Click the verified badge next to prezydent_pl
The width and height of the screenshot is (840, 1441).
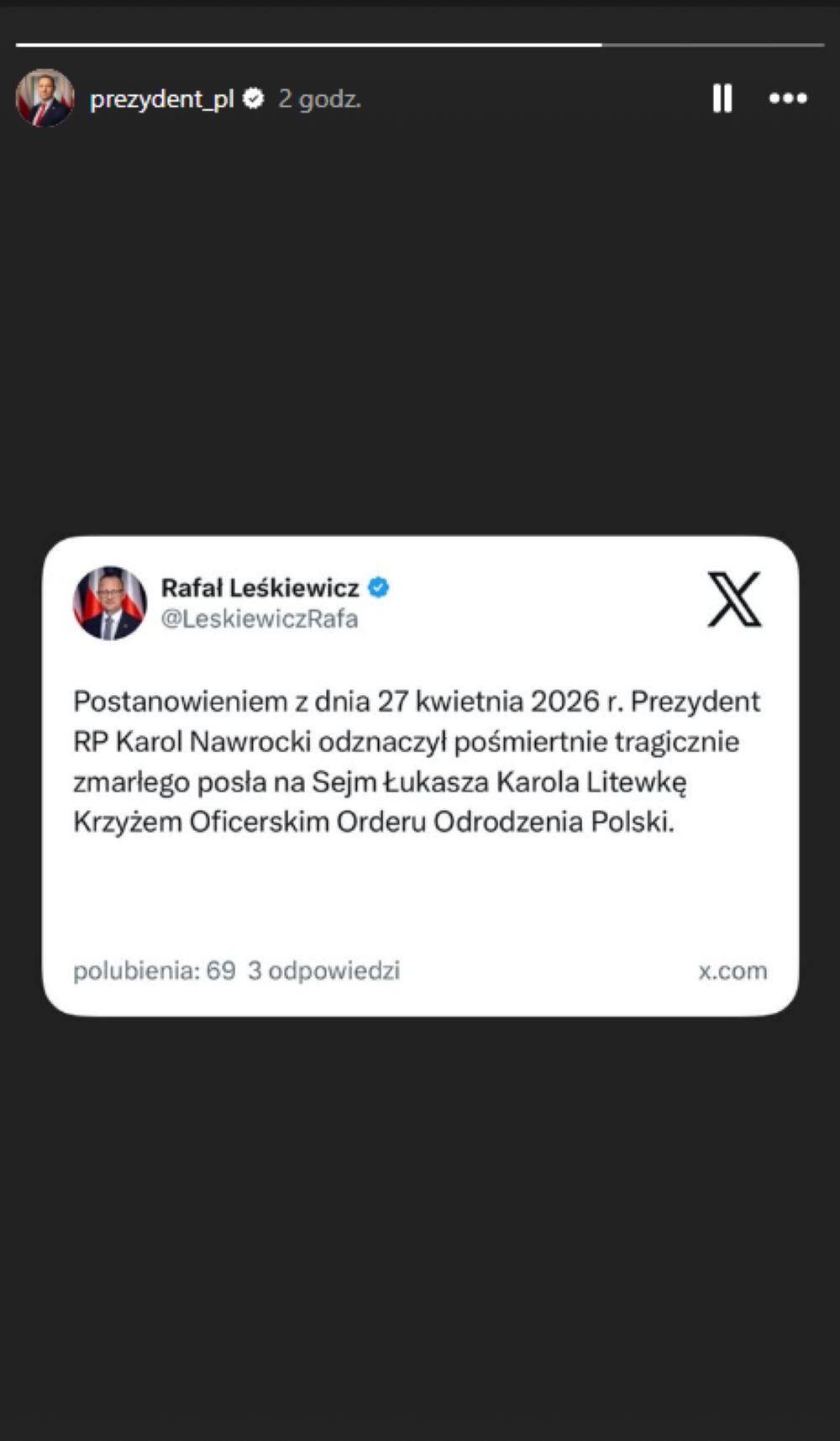point(255,97)
